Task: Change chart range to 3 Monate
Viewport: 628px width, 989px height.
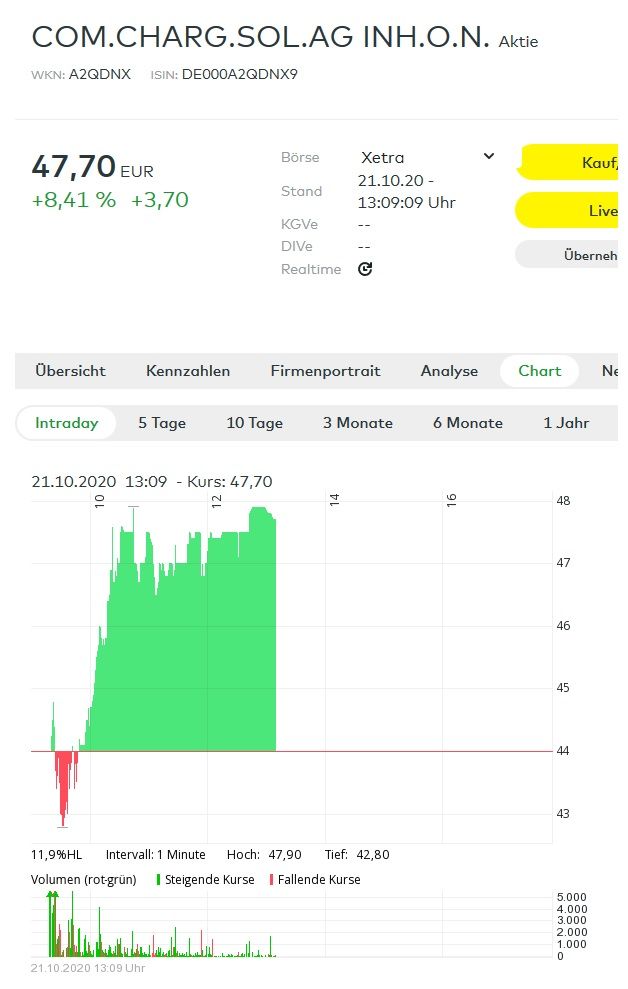Action: (x=357, y=423)
